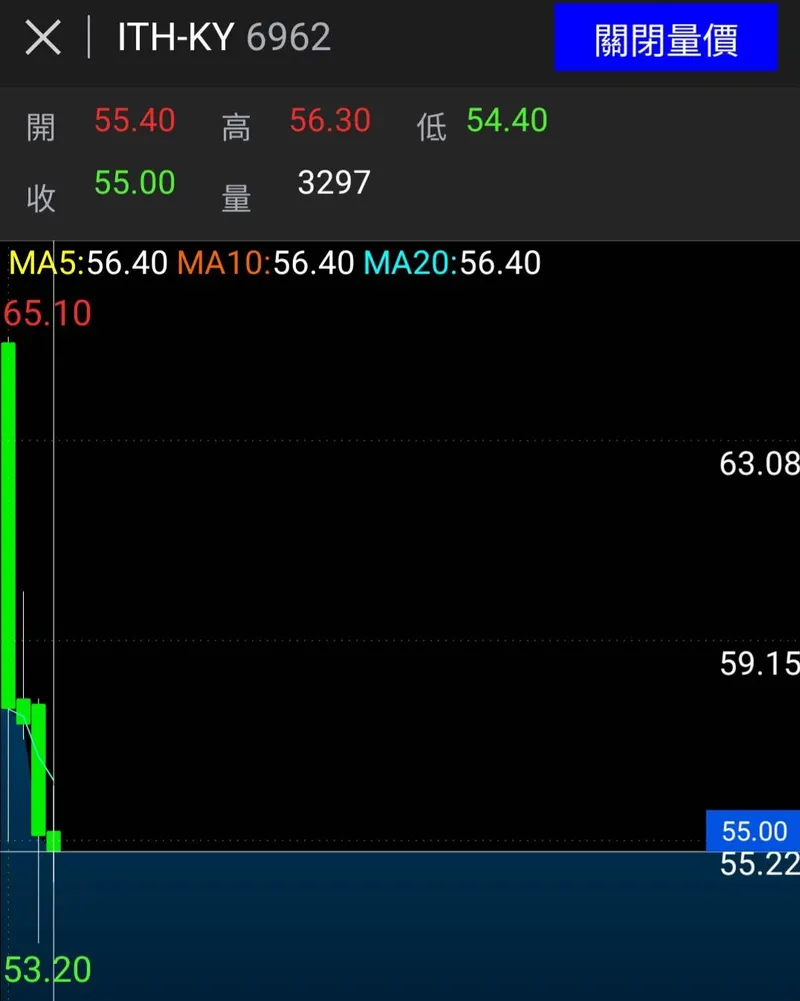Tap the 關閉量價 button

point(665,40)
